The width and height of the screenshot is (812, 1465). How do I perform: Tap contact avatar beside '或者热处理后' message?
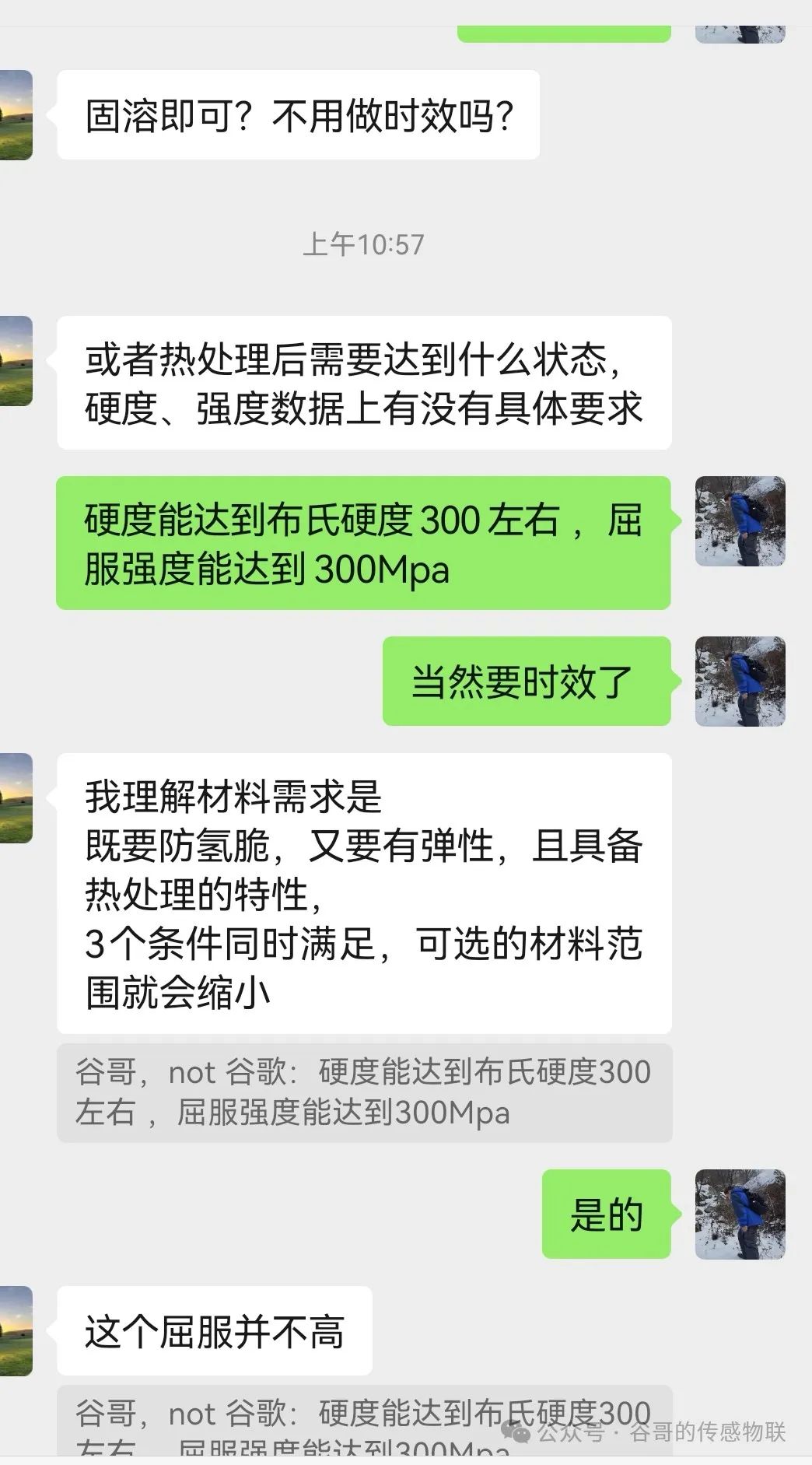(16, 361)
